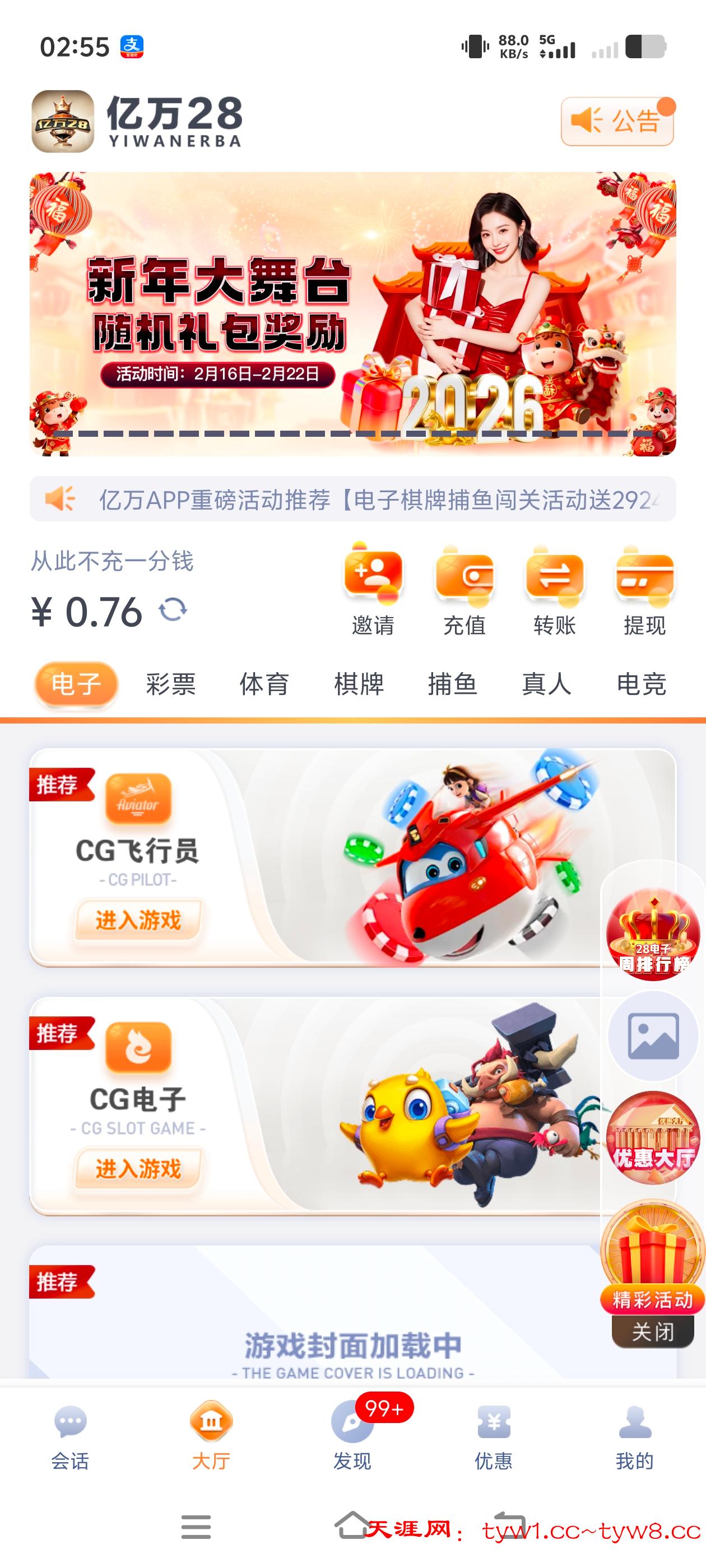Switch to the 棋牌 category tab
This screenshot has height=1568, width=706.
[x=358, y=684]
